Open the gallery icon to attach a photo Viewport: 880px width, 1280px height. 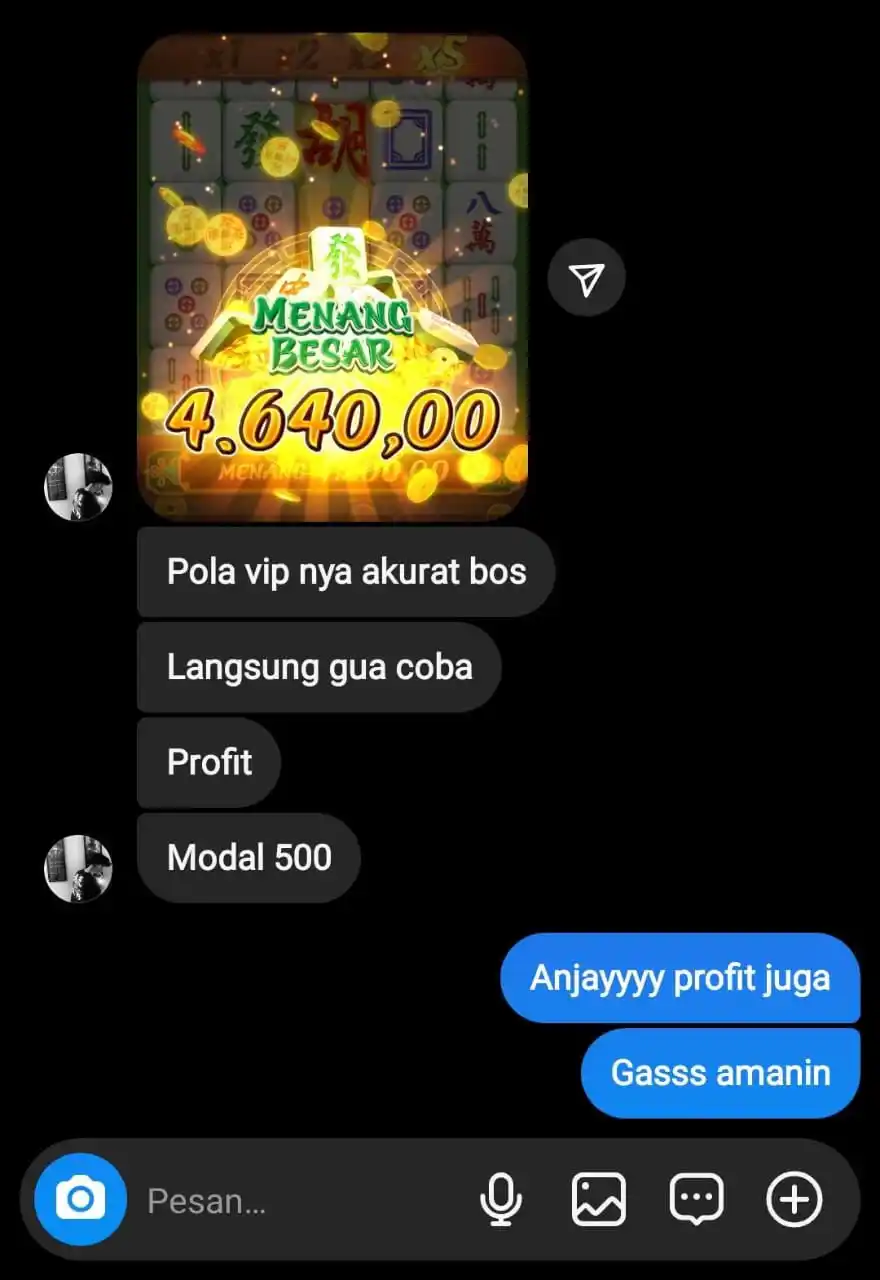pos(597,1199)
